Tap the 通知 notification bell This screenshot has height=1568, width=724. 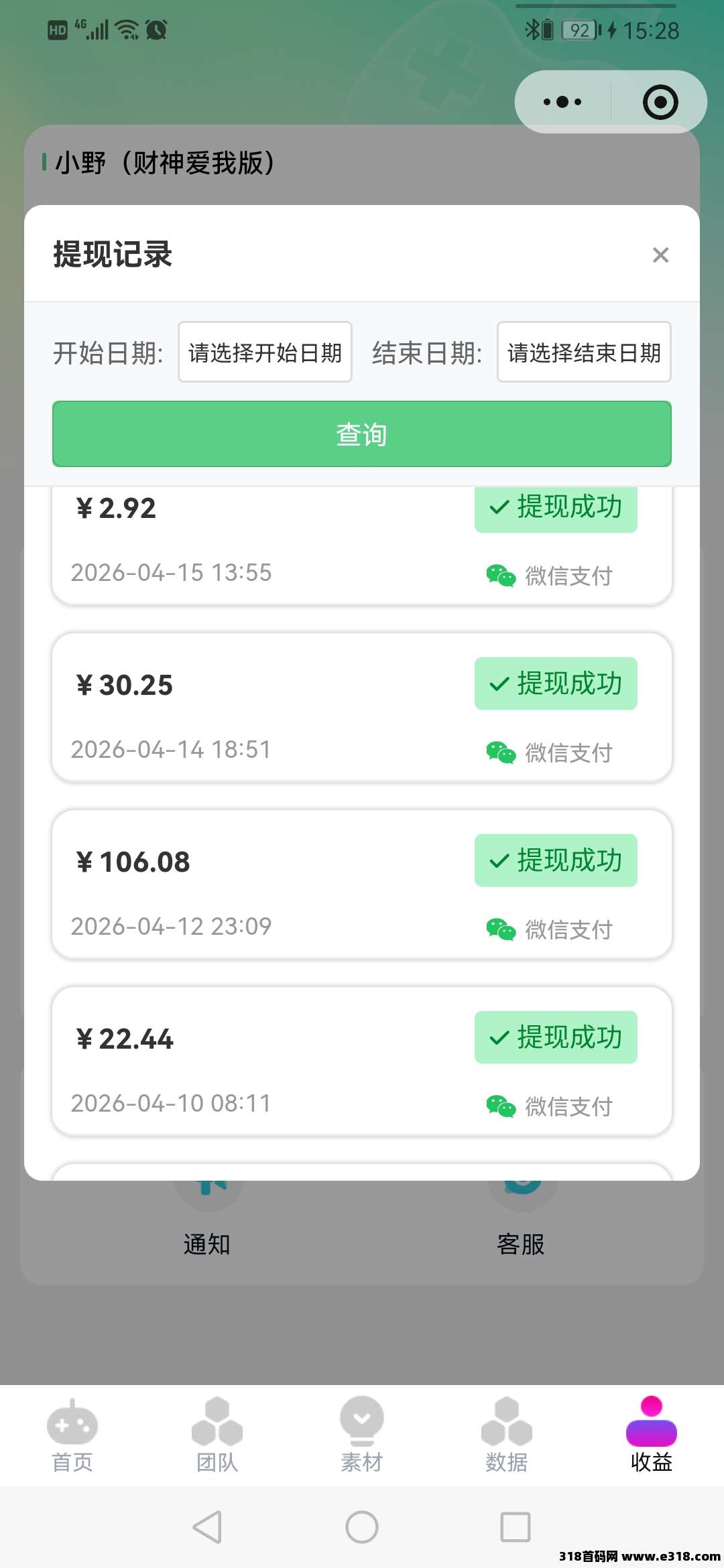pyautogui.click(x=208, y=1199)
